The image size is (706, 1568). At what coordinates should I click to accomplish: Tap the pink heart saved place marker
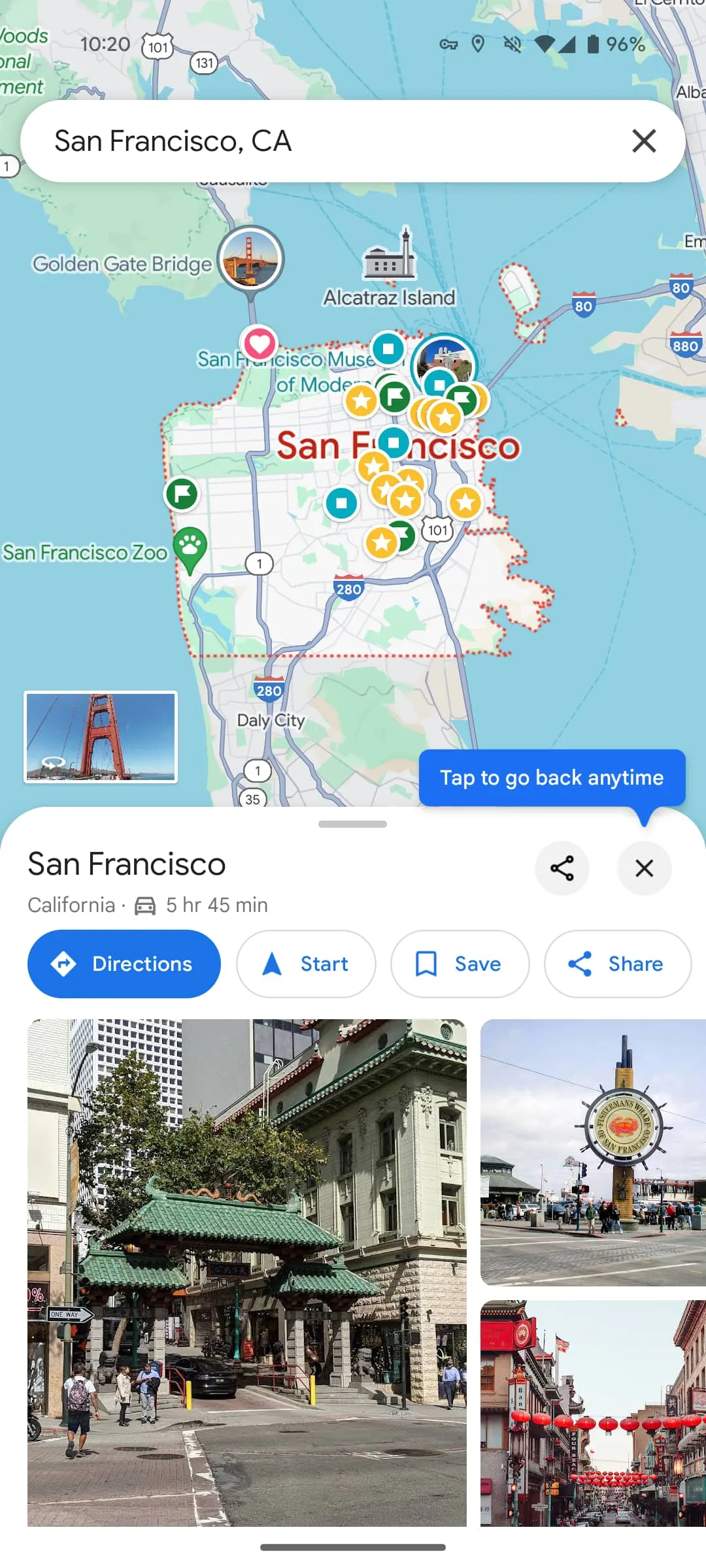click(x=260, y=343)
